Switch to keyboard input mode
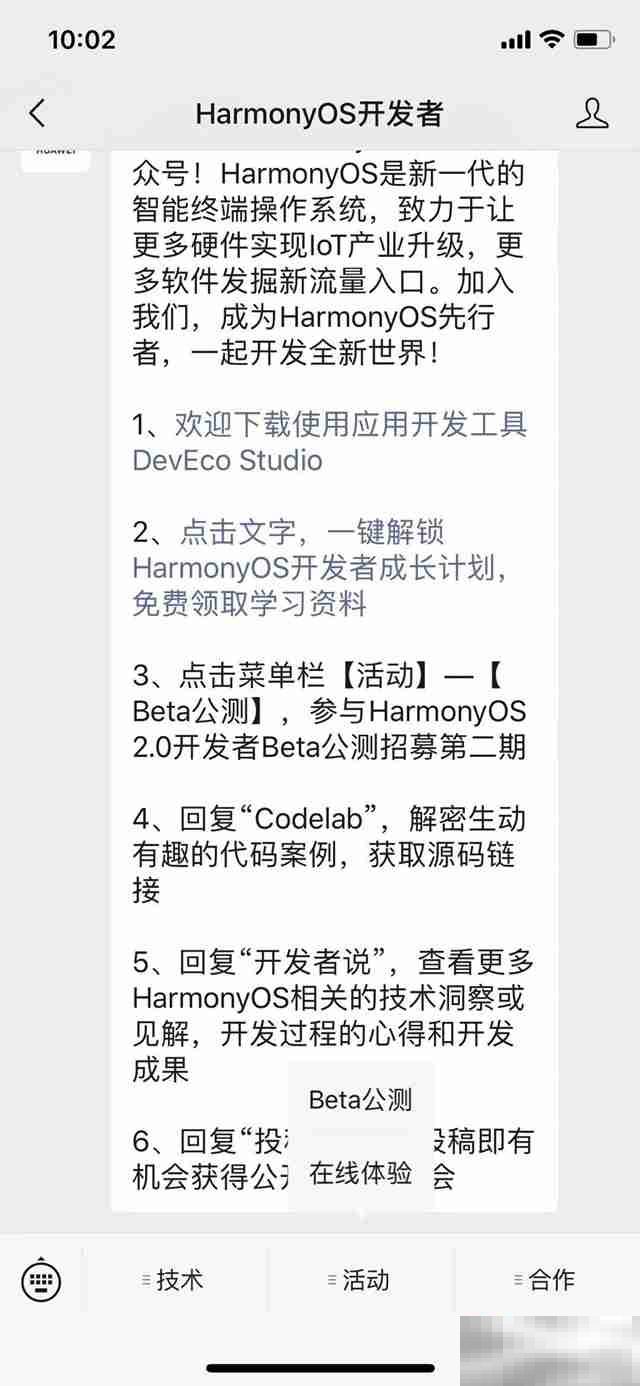This screenshot has width=640, height=1386. tap(41, 1280)
